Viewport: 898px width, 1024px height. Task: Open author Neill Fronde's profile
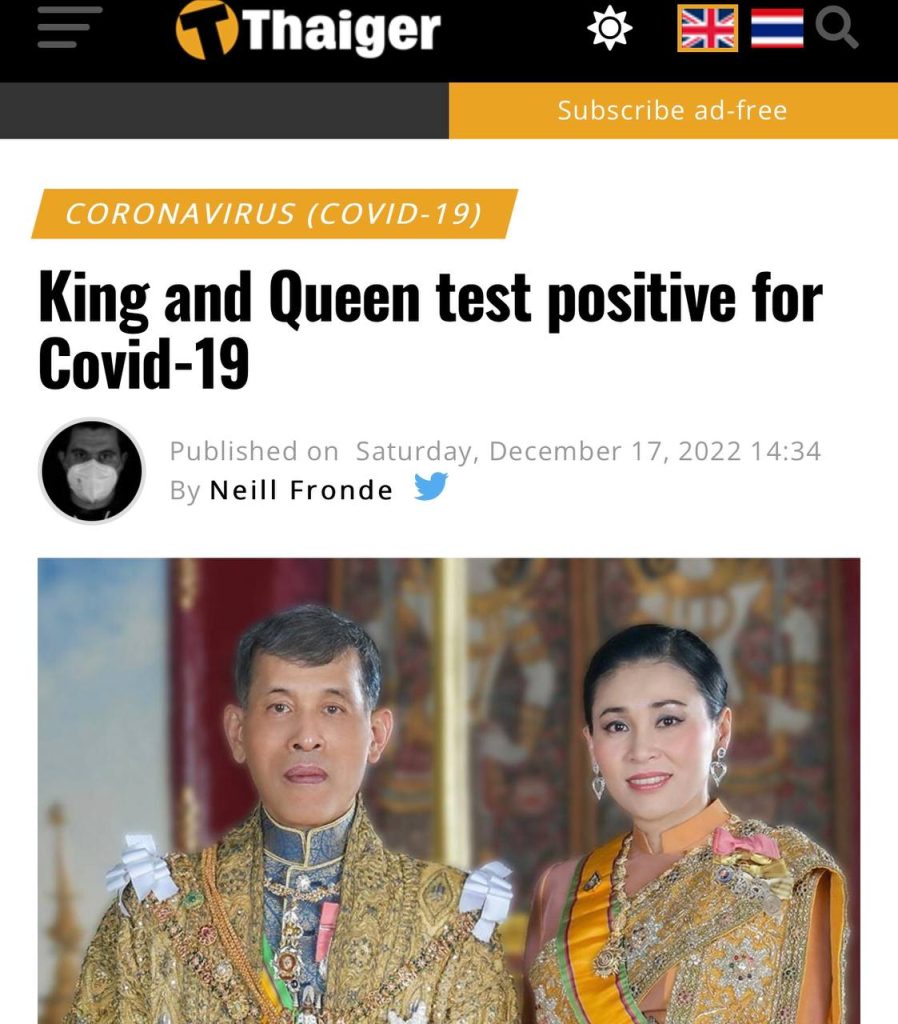click(x=301, y=490)
